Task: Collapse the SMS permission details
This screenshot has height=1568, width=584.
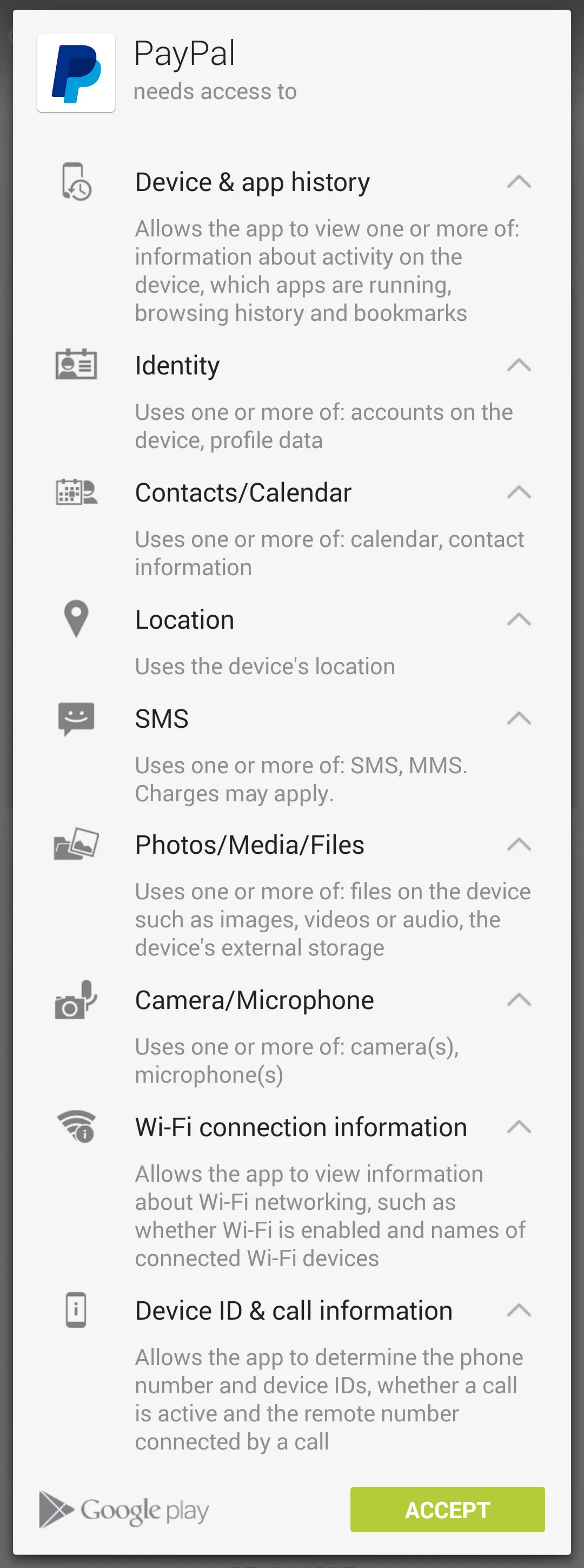Action: click(x=519, y=719)
